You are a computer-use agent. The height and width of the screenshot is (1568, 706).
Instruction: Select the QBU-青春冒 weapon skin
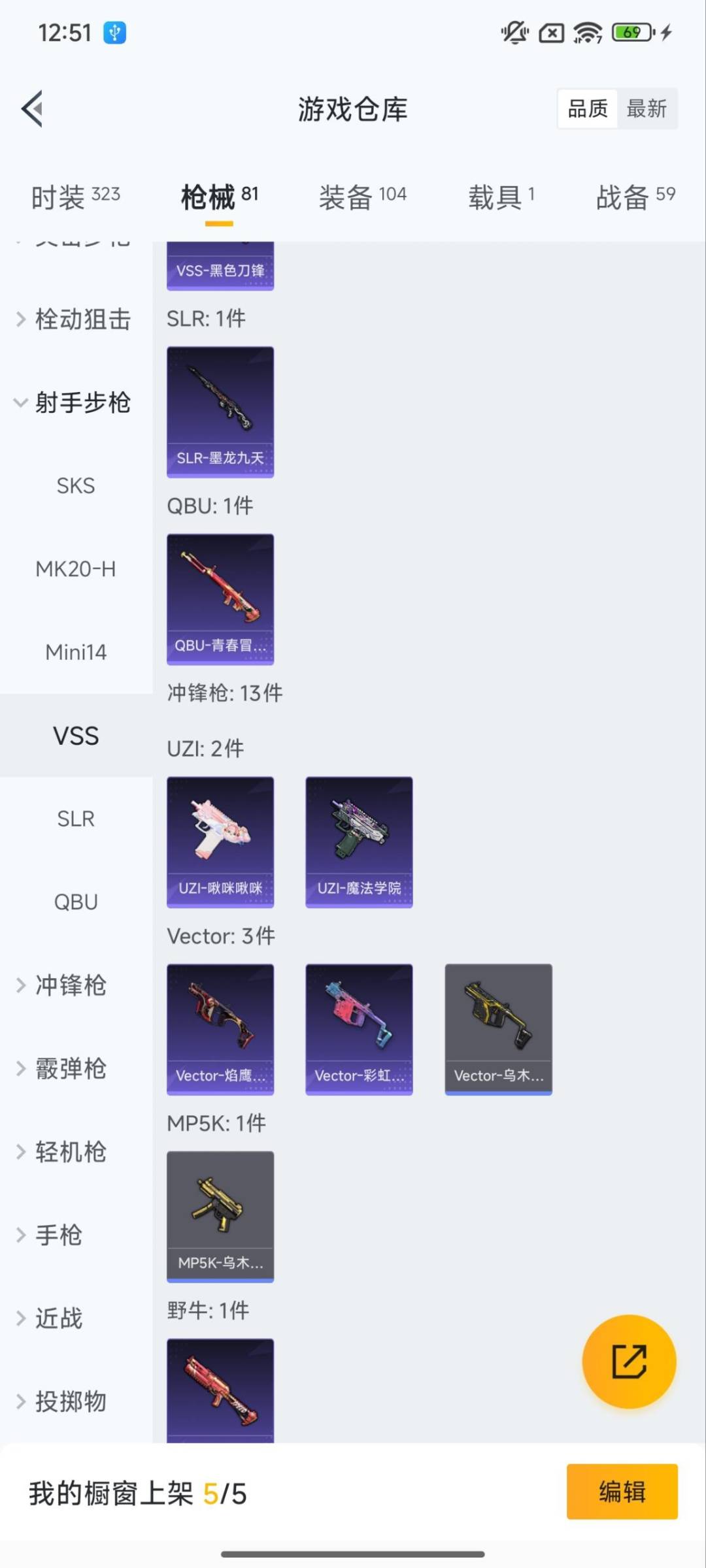pos(220,599)
